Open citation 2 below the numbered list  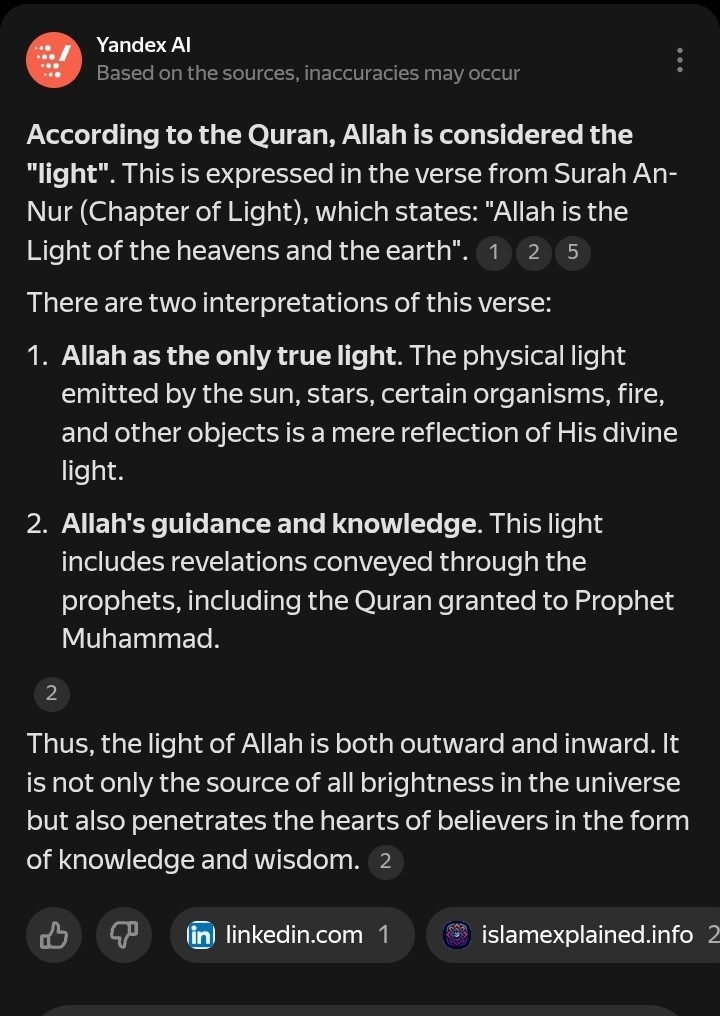click(52, 694)
